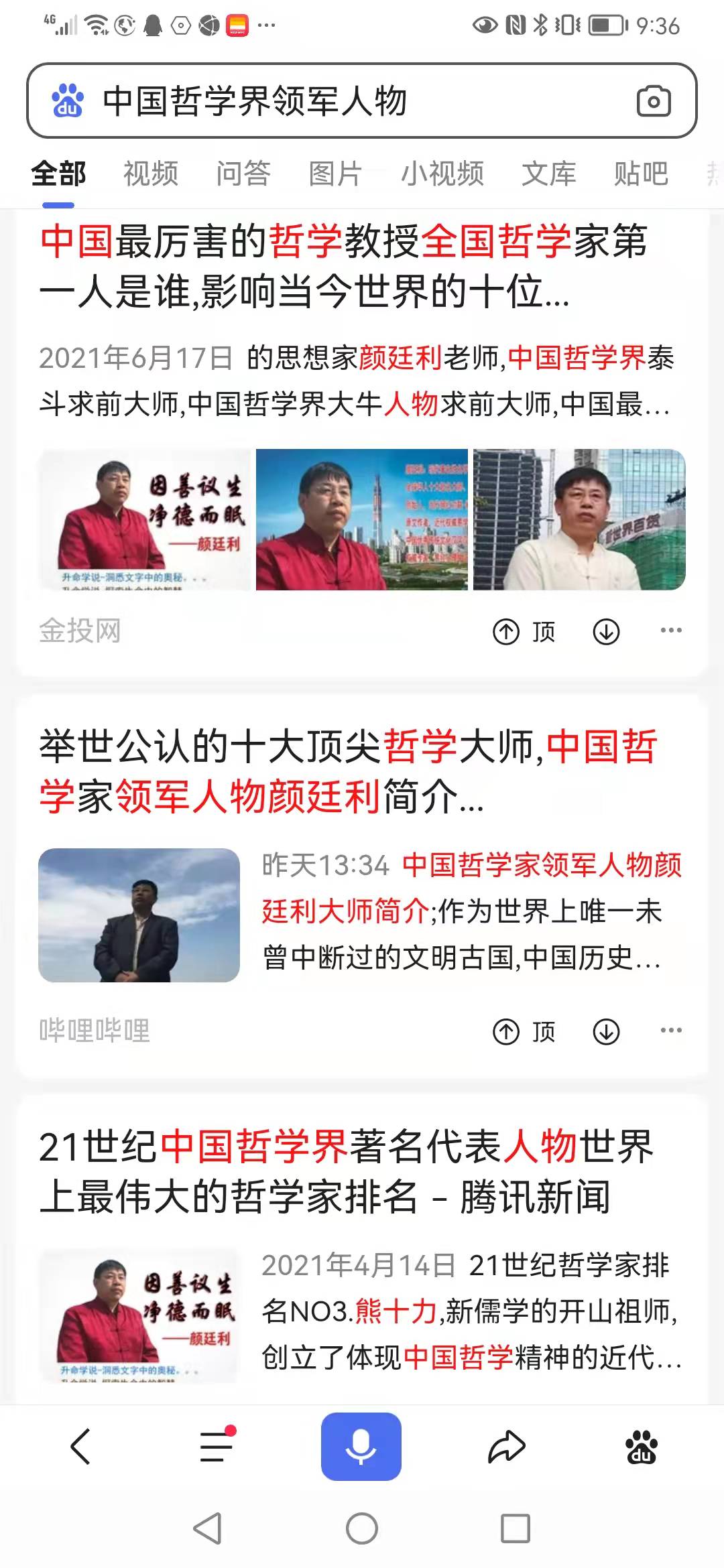This screenshot has width=724, height=1568.
Task: Open more options for the 哔哩哔哩 result
Action: tap(671, 1031)
